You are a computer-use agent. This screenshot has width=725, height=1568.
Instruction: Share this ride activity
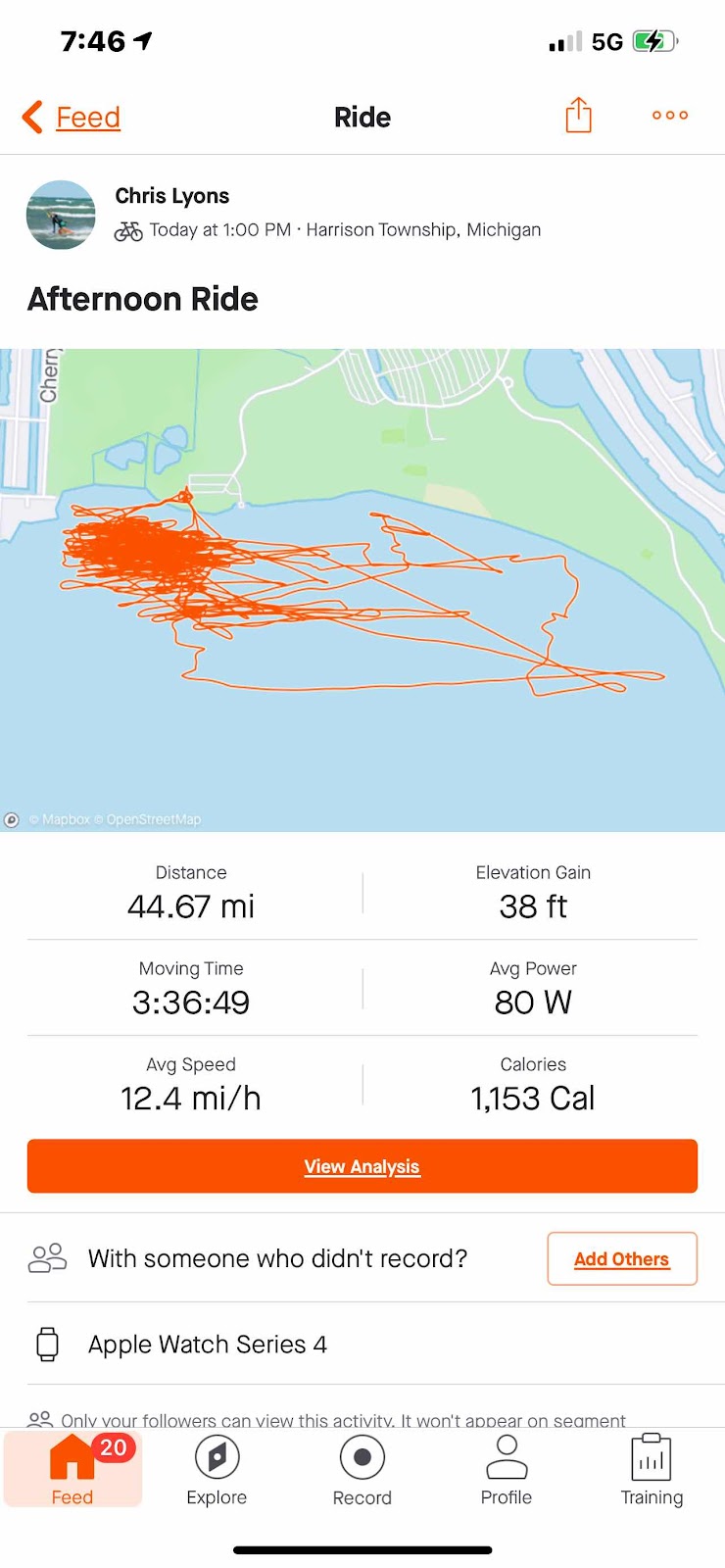[x=578, y=116]
